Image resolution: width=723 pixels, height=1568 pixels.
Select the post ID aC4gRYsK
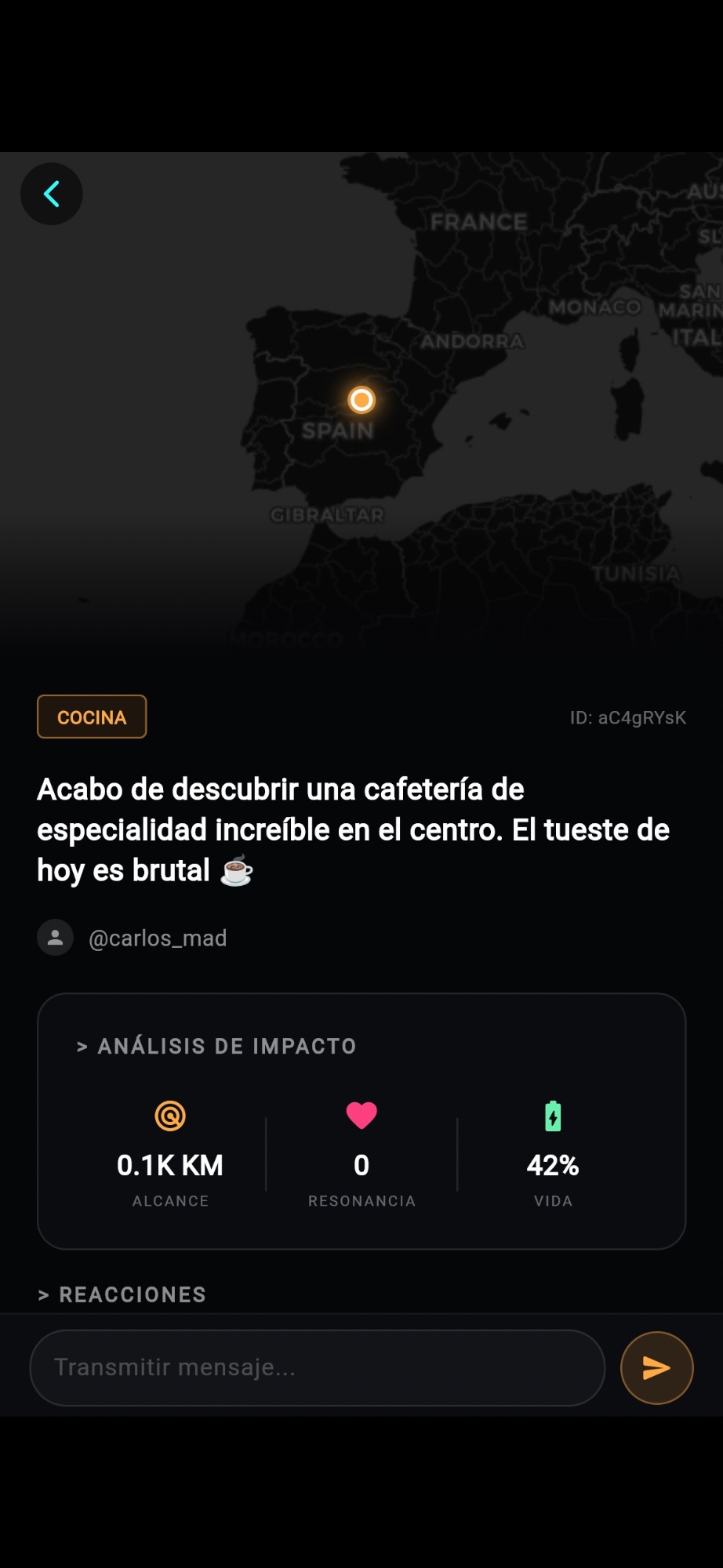click(628, 717)
